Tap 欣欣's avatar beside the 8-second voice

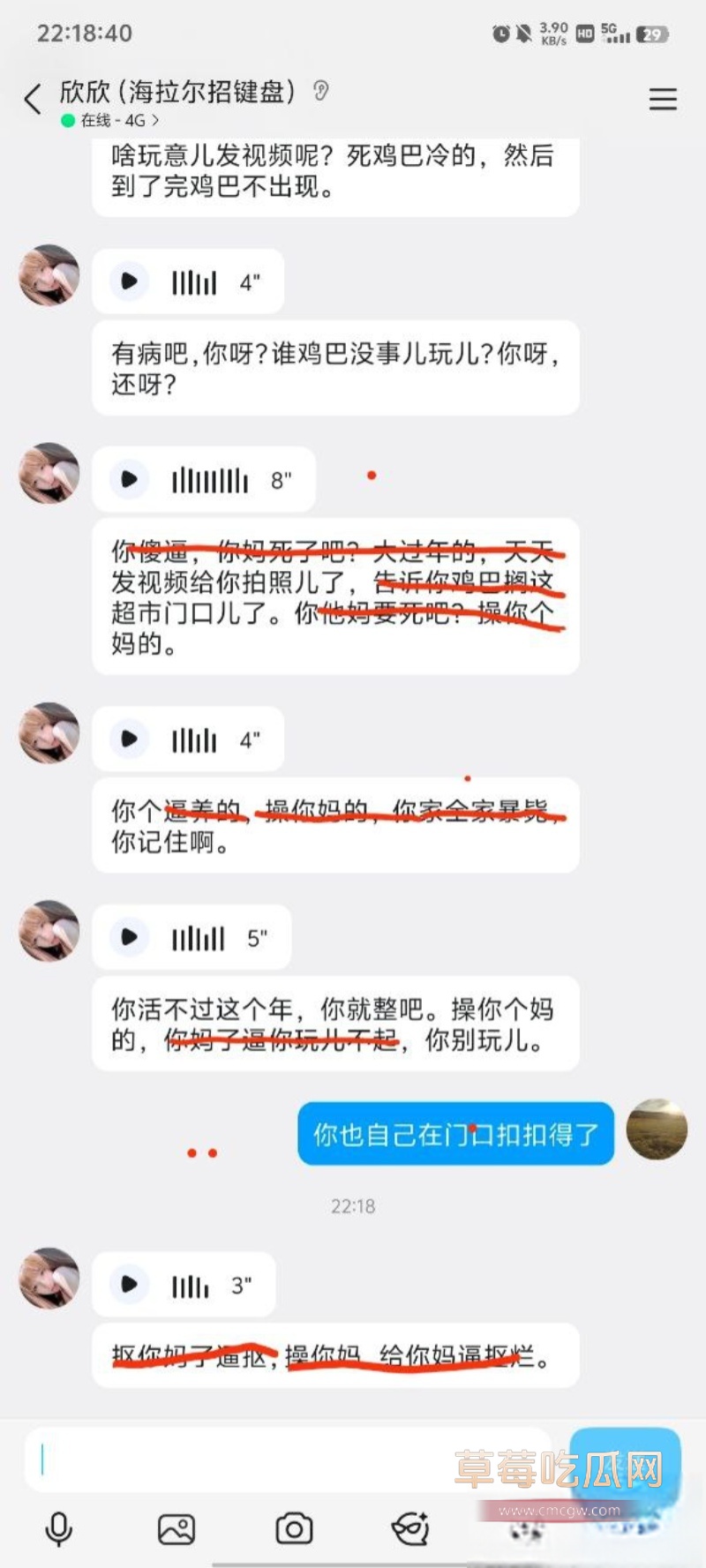coord(49,474)
